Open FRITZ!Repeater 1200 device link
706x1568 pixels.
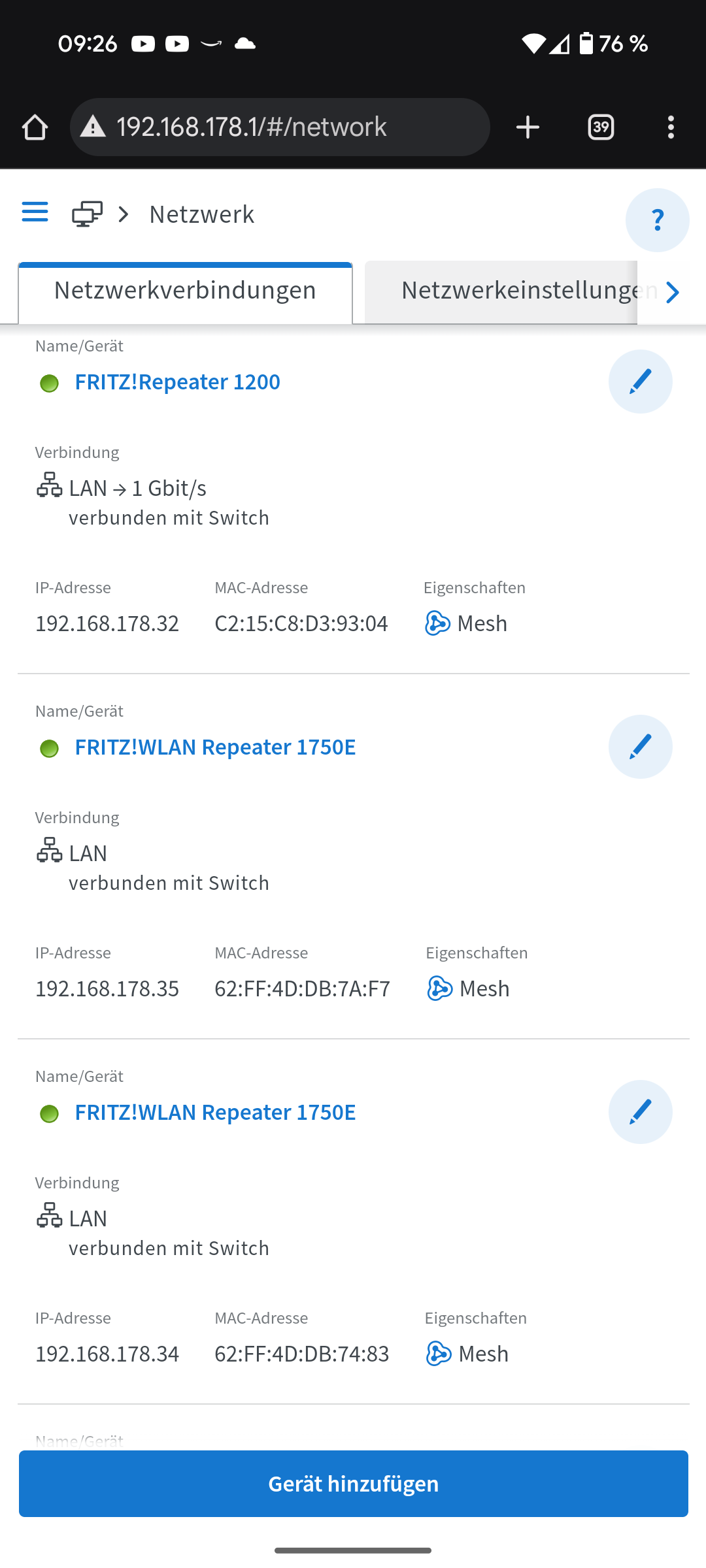(x=177, y=382)
